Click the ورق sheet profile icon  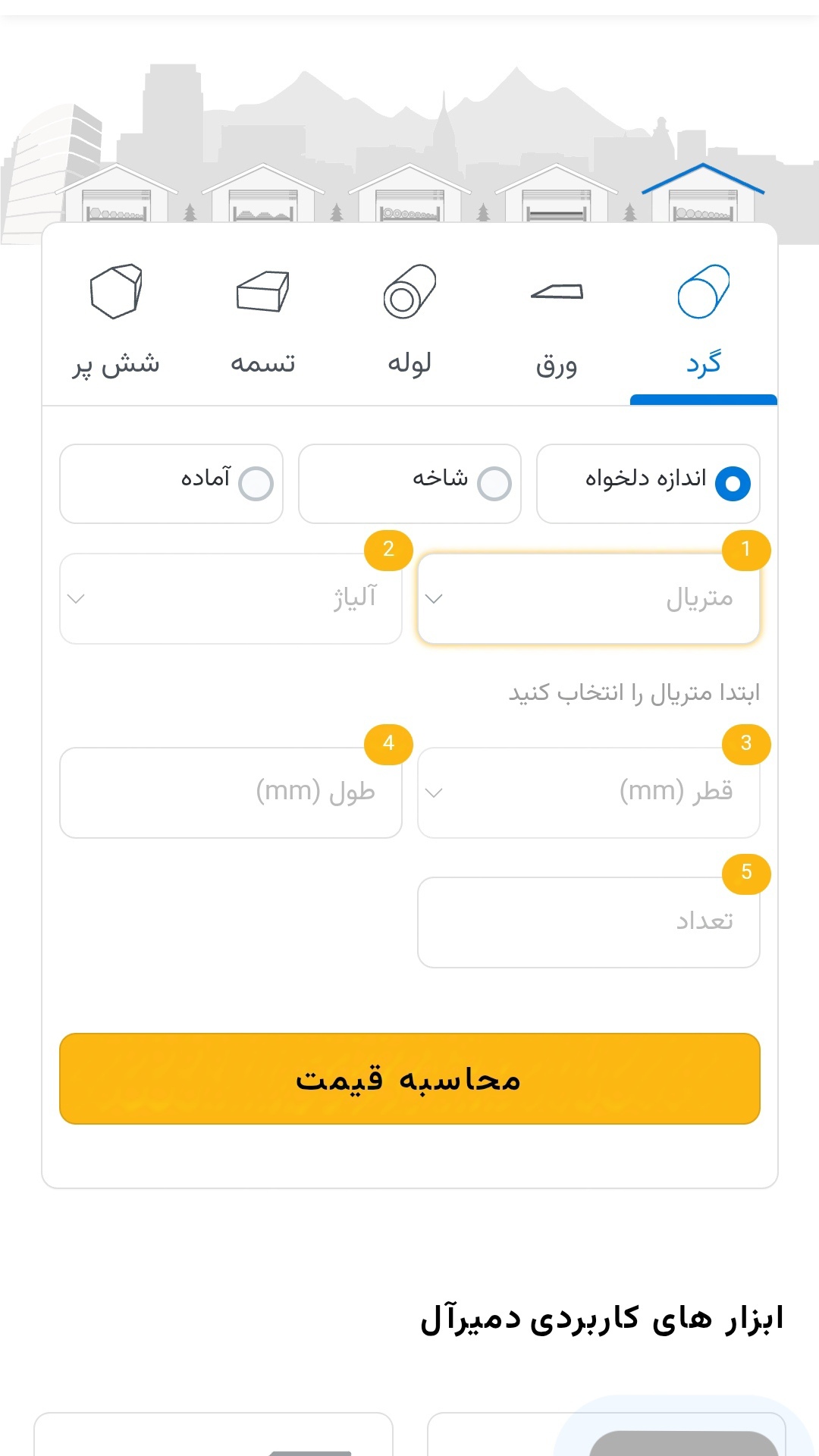tap(556, 292)
